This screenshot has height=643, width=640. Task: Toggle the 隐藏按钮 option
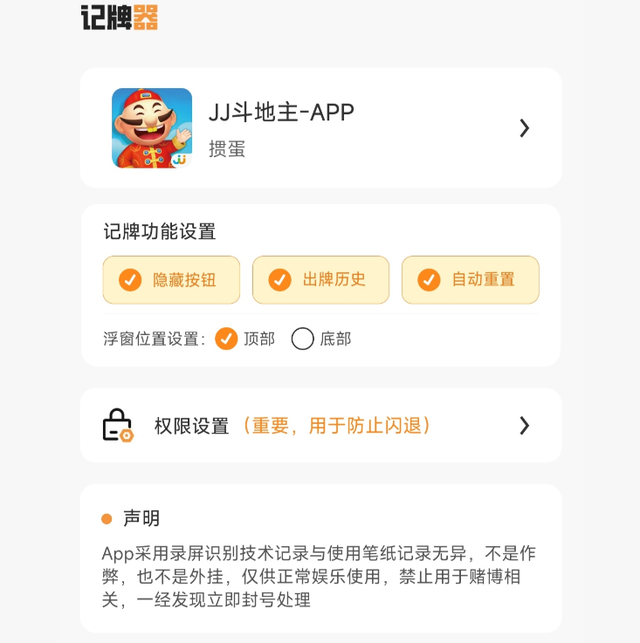(171, 280)
